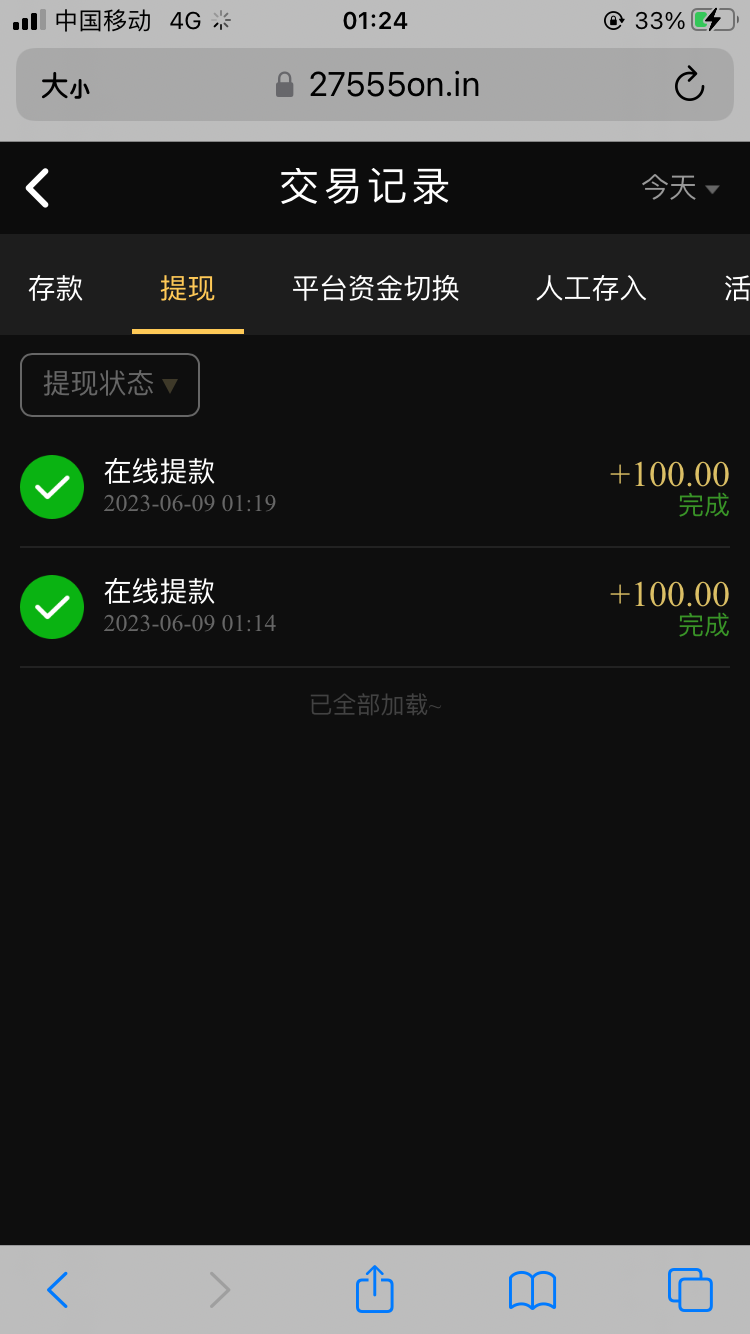Open the 在线提款 record from 01:14
This screenshot has height=1334, width=750.
375,607
